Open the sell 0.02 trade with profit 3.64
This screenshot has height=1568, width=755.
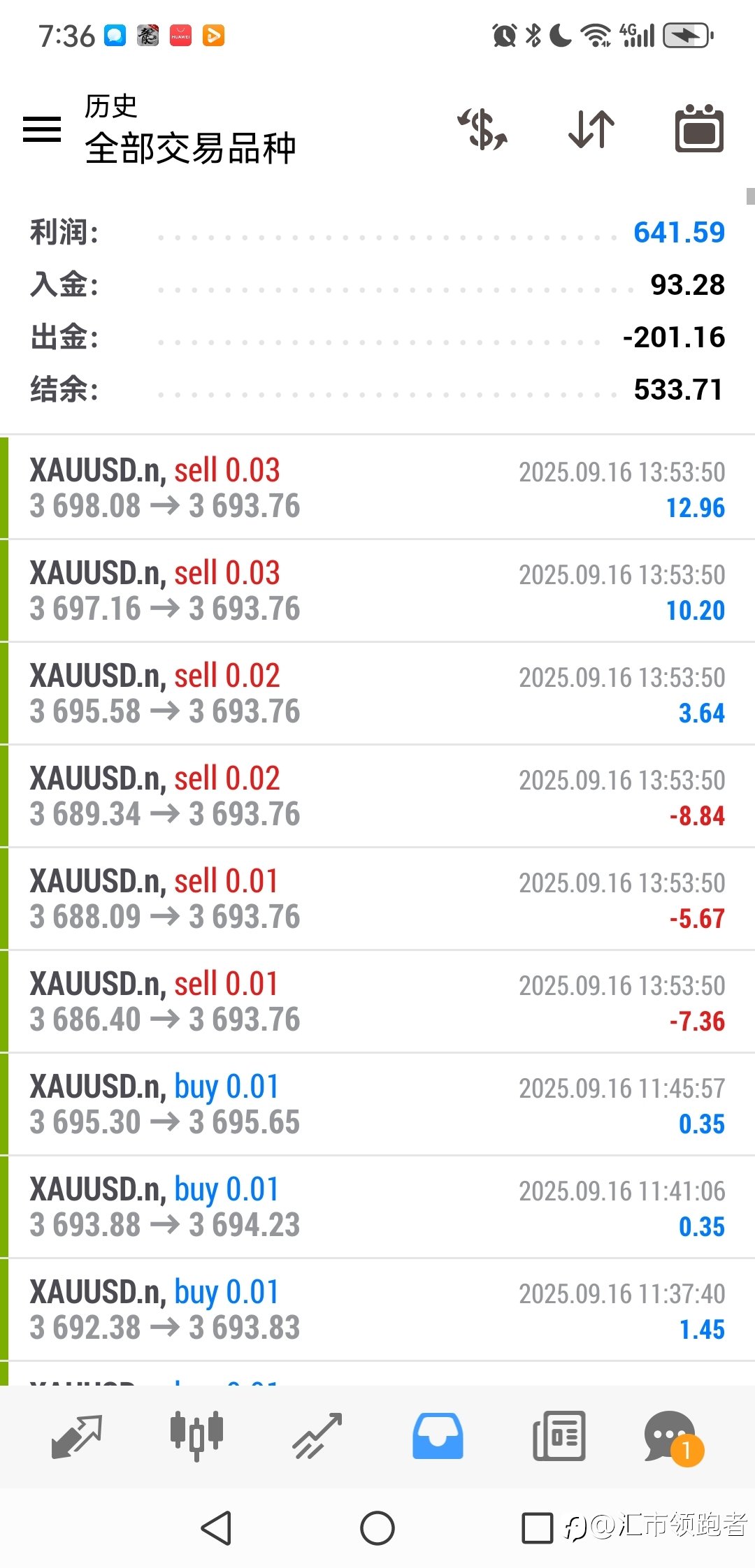[x=377, y=693]
